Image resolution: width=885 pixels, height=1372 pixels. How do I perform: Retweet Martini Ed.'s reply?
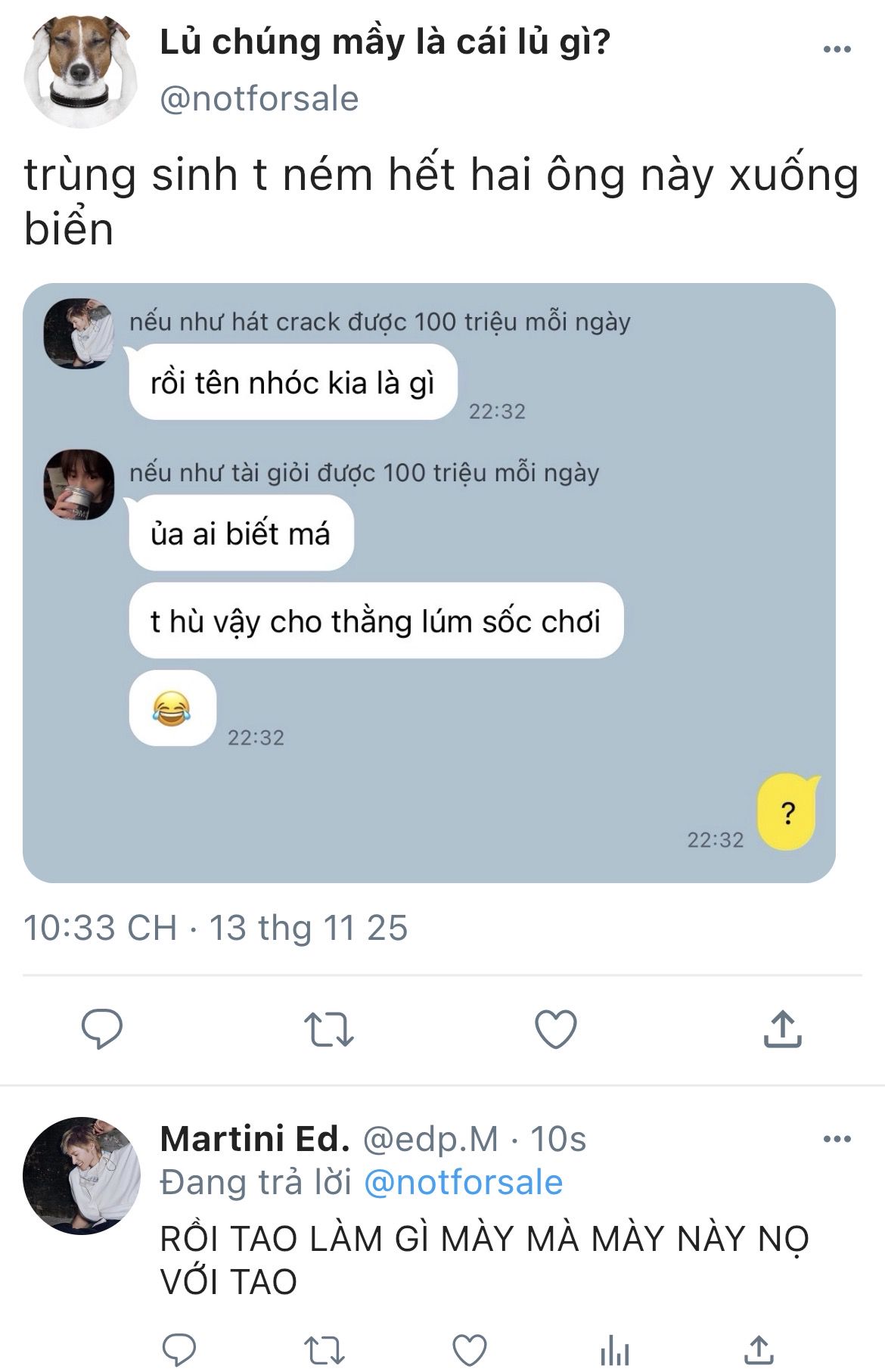(324, 1349)
